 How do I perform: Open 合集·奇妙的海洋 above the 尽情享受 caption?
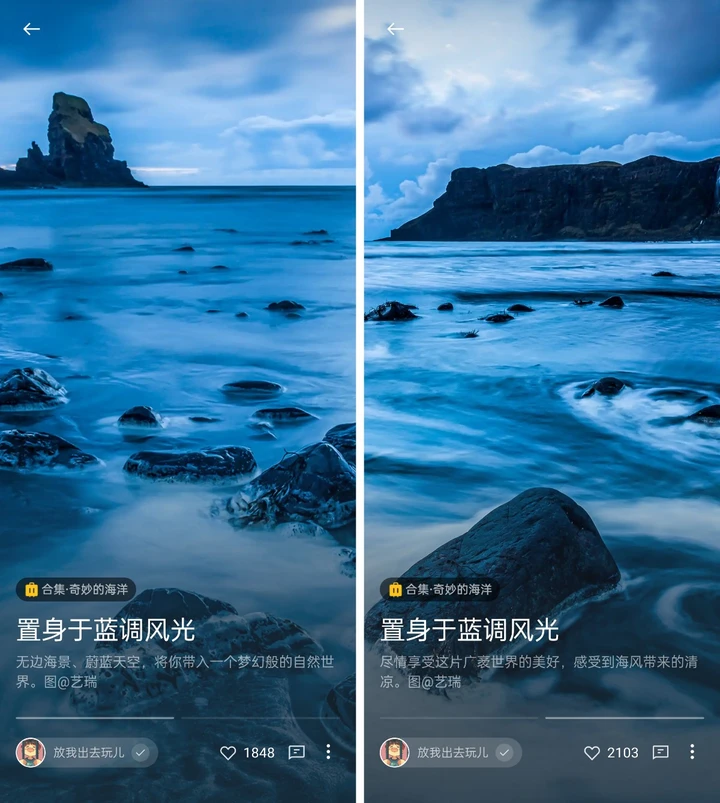[440, 590]
